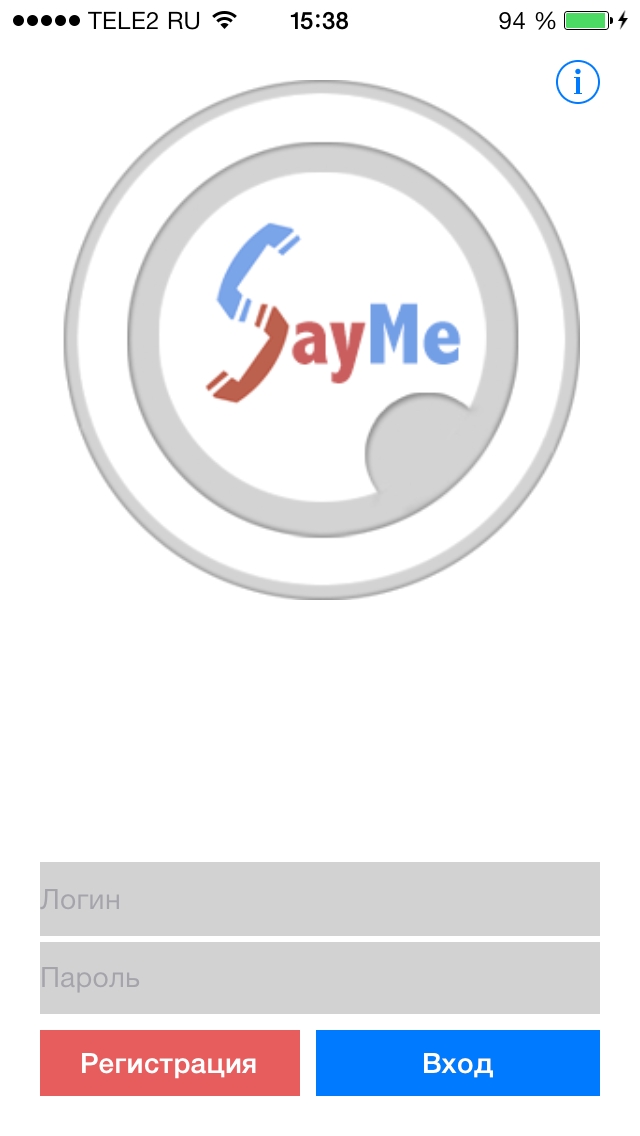The image size is (640, 1136).
Task: Select the Пароль password field
Action: click(320, 978)
